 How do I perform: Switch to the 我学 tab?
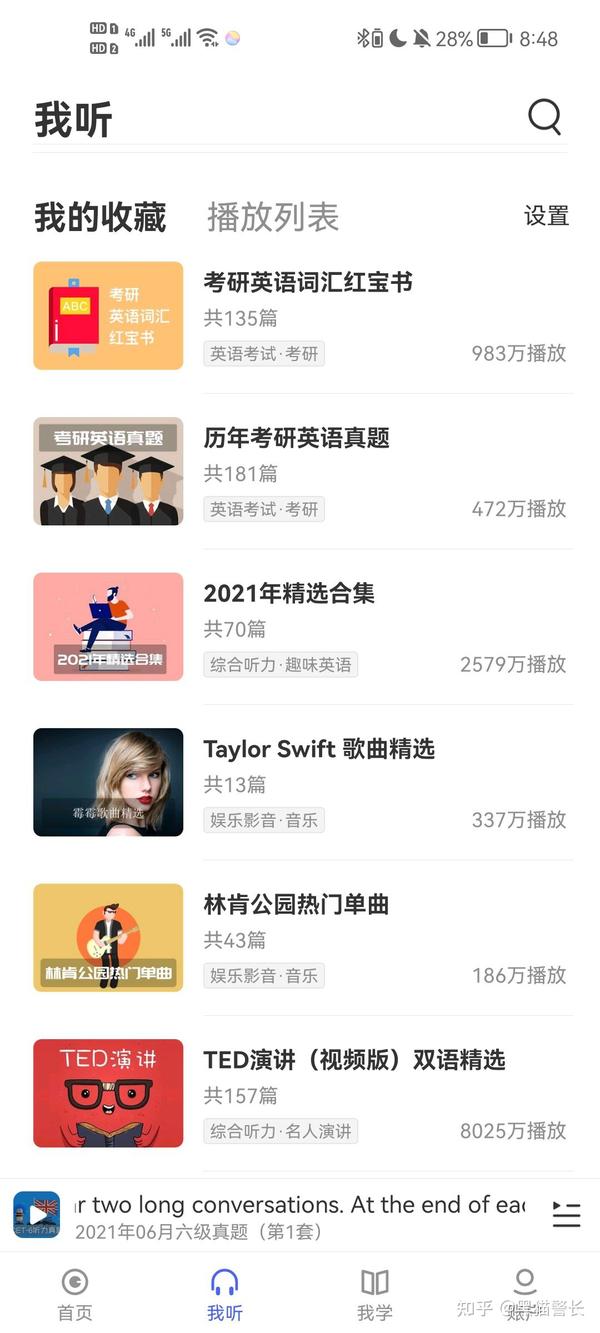[x=375, y=1294]
